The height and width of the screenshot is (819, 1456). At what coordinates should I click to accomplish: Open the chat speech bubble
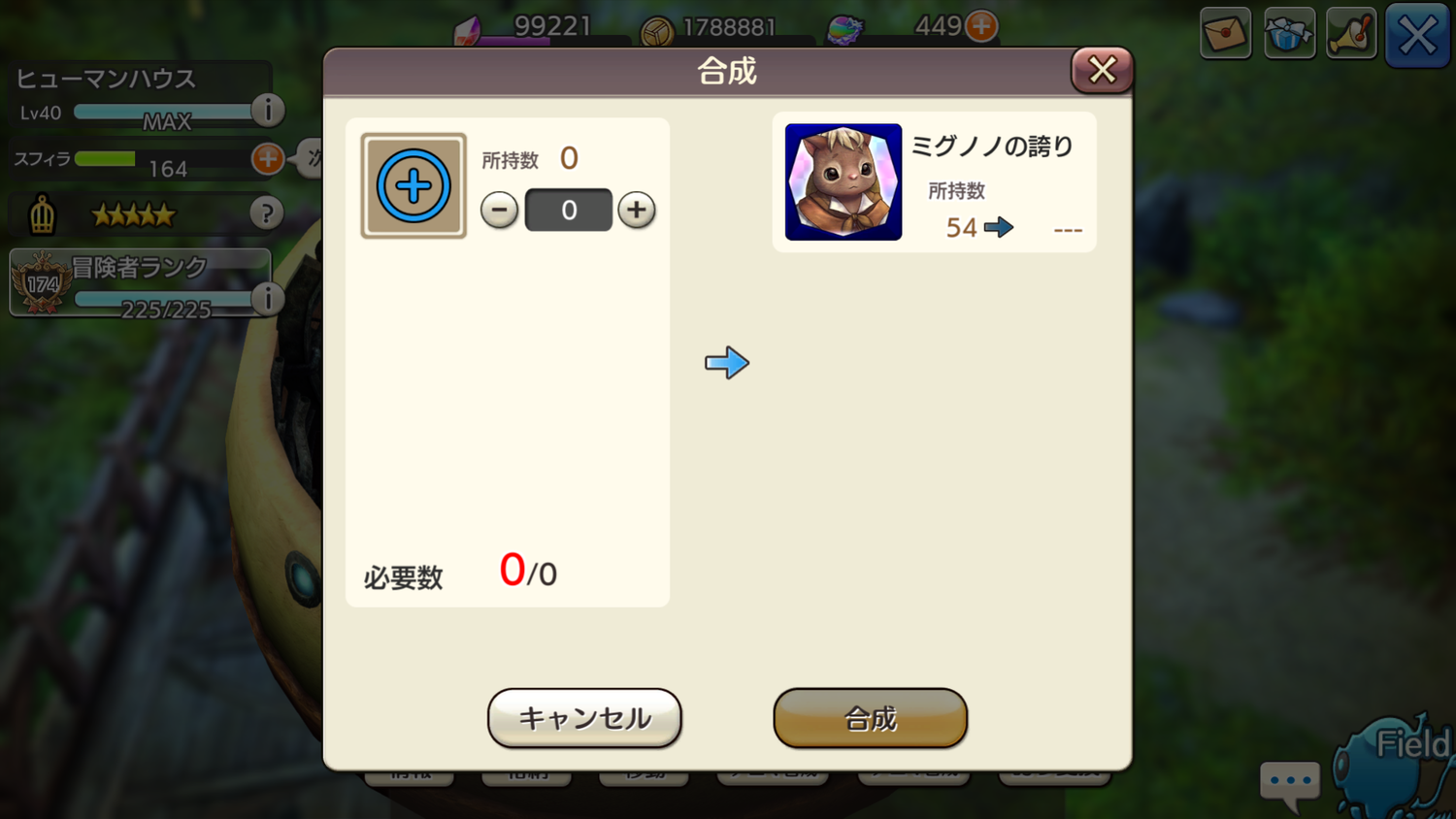tap(1289, 782)
